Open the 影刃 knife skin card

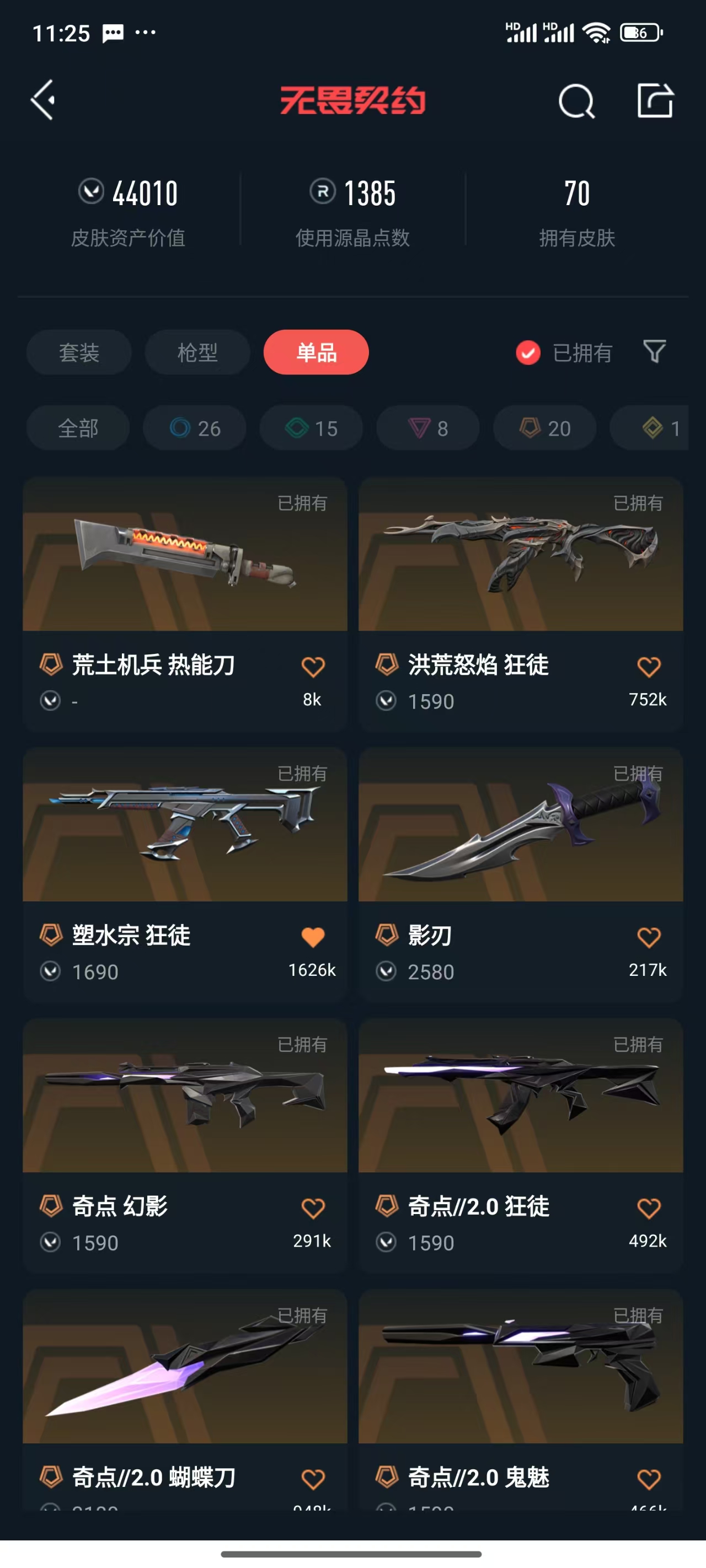click(521, 825)
